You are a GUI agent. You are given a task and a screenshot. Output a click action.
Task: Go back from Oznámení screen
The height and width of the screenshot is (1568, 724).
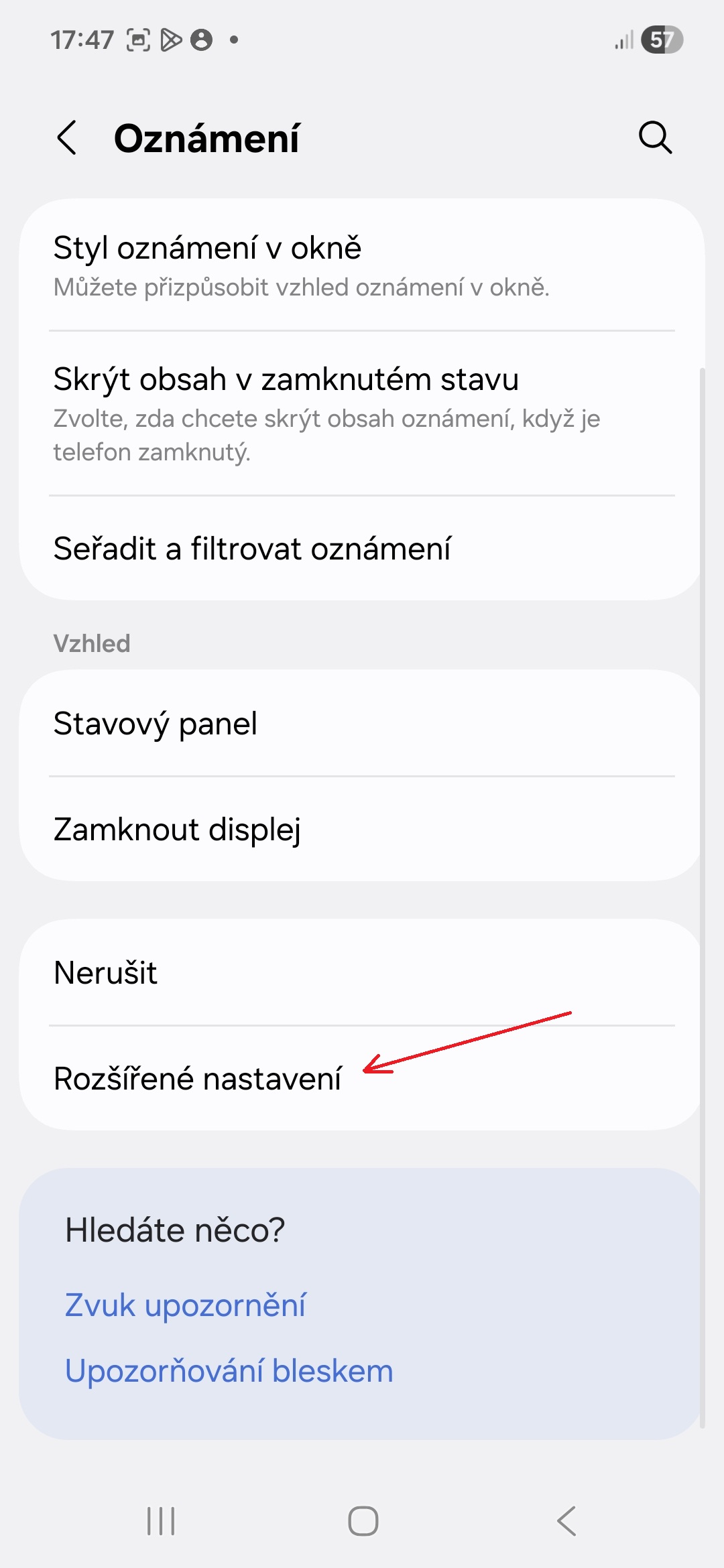coord(67,138)
